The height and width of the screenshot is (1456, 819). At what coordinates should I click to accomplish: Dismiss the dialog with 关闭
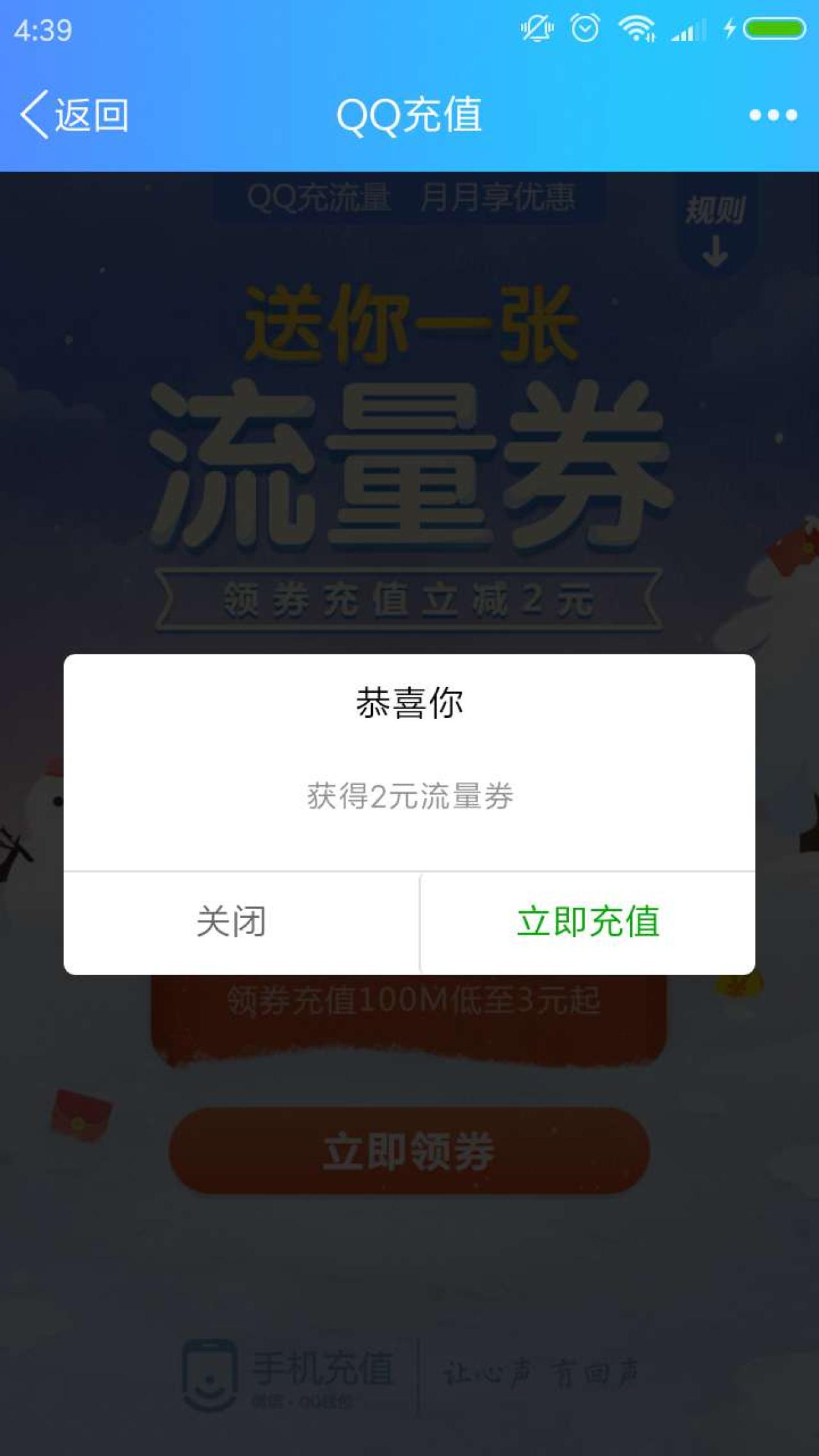[232, 921]
